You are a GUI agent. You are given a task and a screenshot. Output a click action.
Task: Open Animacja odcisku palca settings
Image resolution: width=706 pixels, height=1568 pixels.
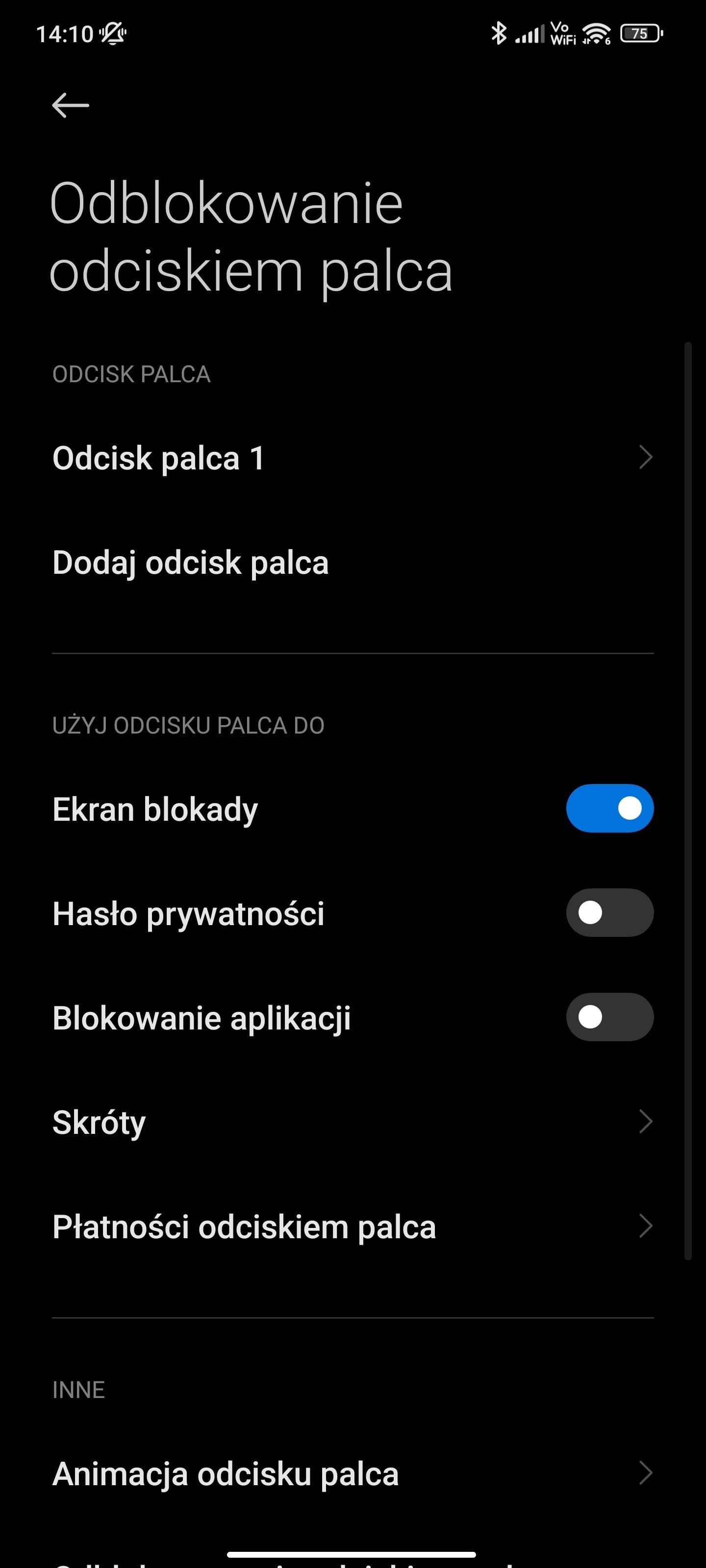coord(353,1473)
